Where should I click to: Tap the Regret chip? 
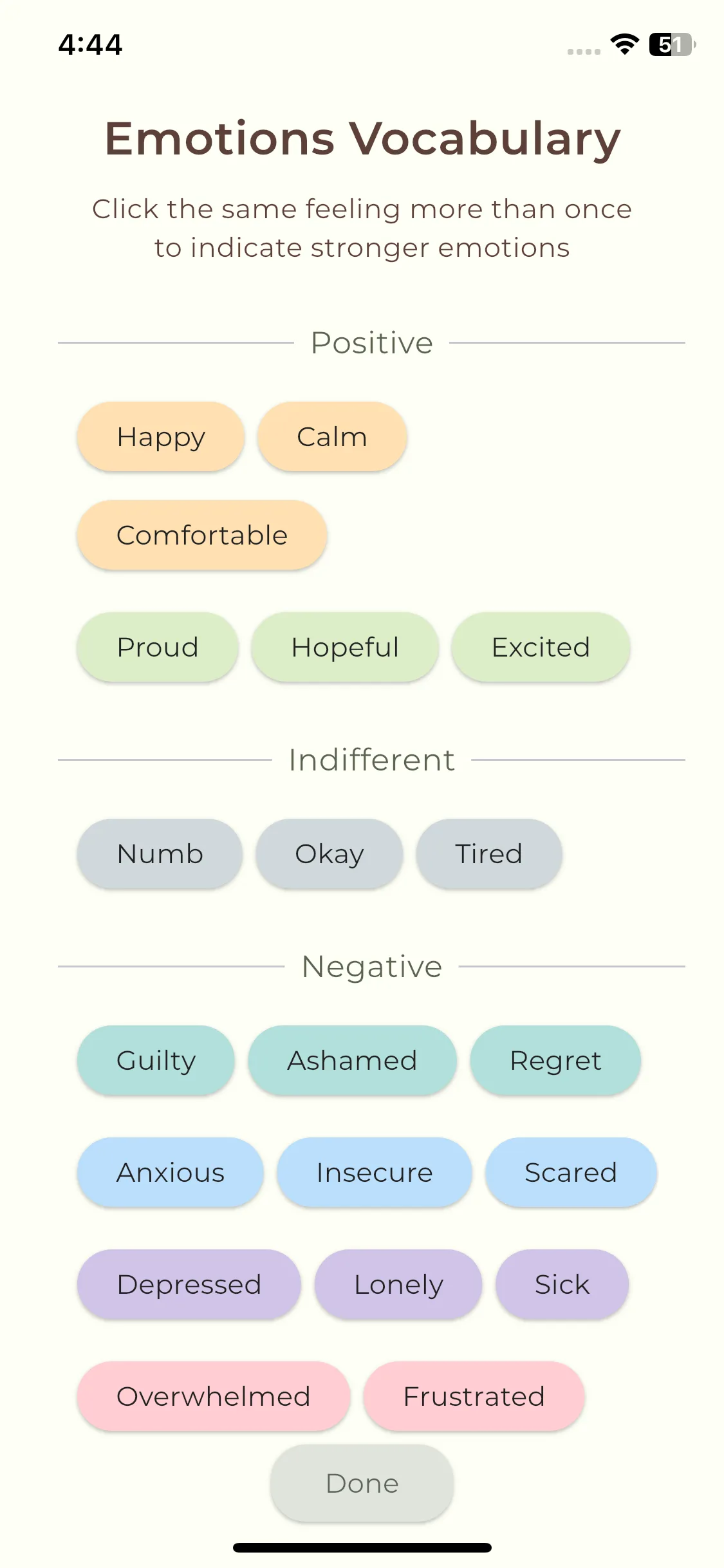(555, 1061)
